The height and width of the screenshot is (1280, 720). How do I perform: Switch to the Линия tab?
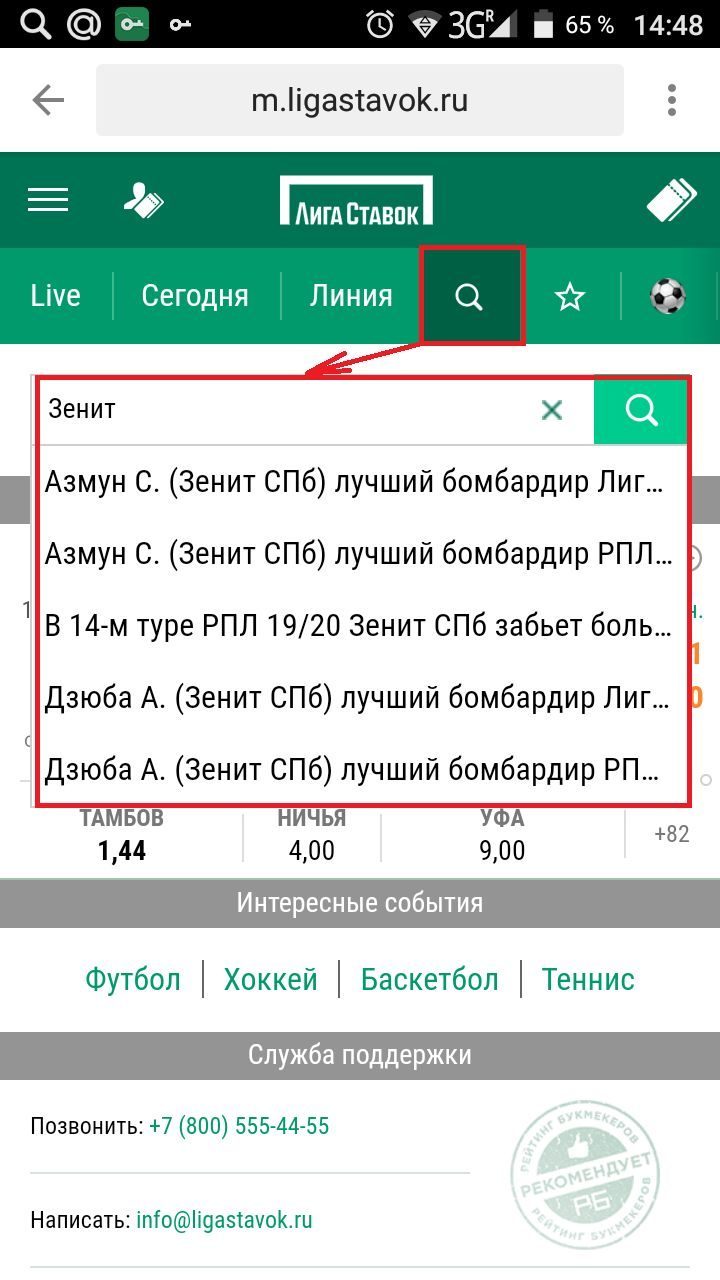tap(351, 296)
